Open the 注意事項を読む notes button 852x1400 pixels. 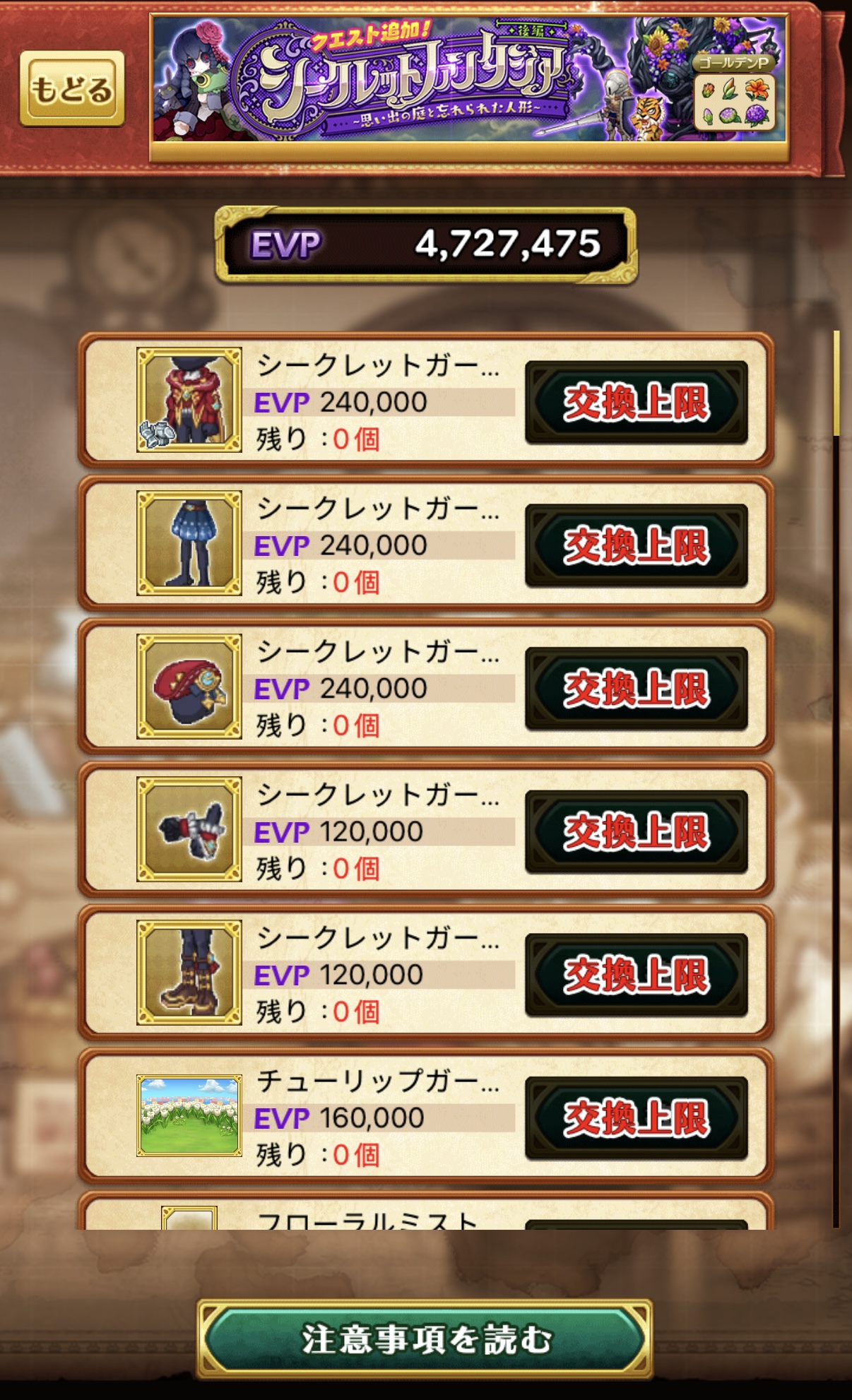coord(425,1339)
